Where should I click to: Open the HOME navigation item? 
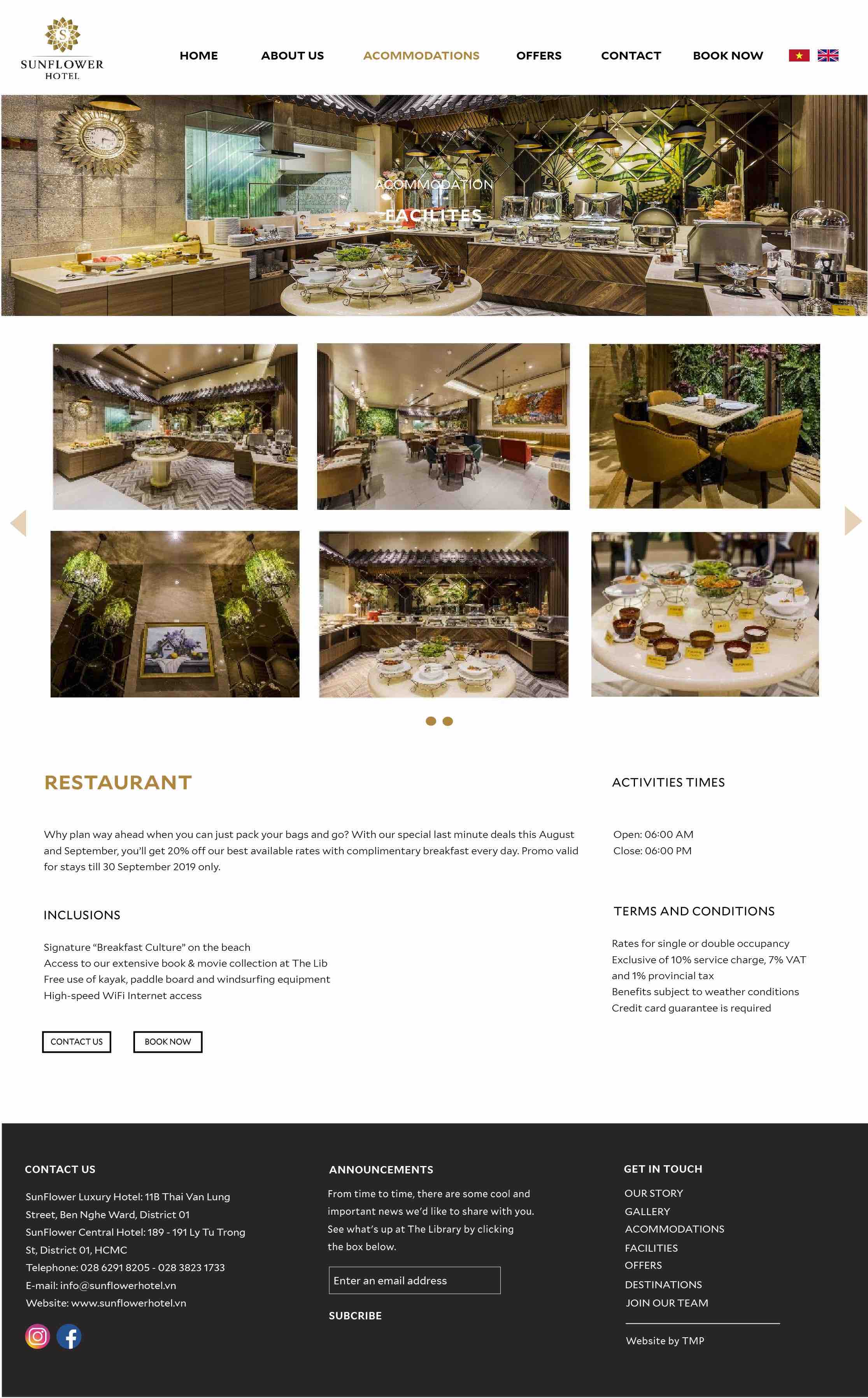(x=199, y=56)
